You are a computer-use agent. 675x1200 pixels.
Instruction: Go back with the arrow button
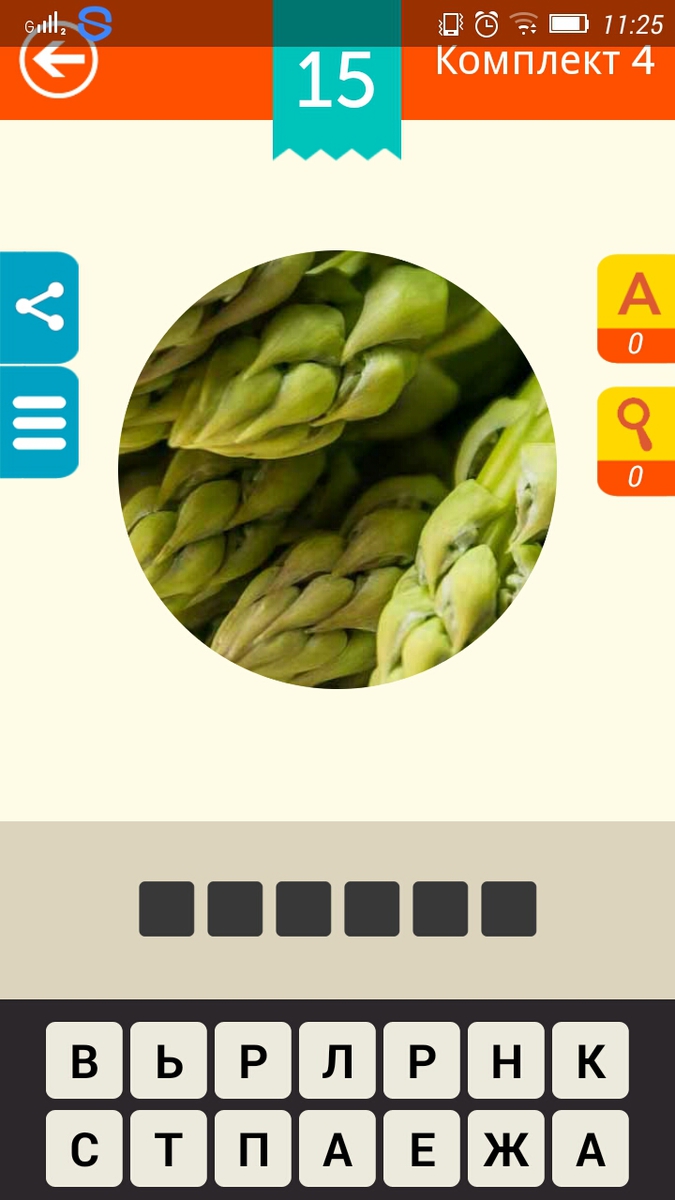(x=58, y=62)
